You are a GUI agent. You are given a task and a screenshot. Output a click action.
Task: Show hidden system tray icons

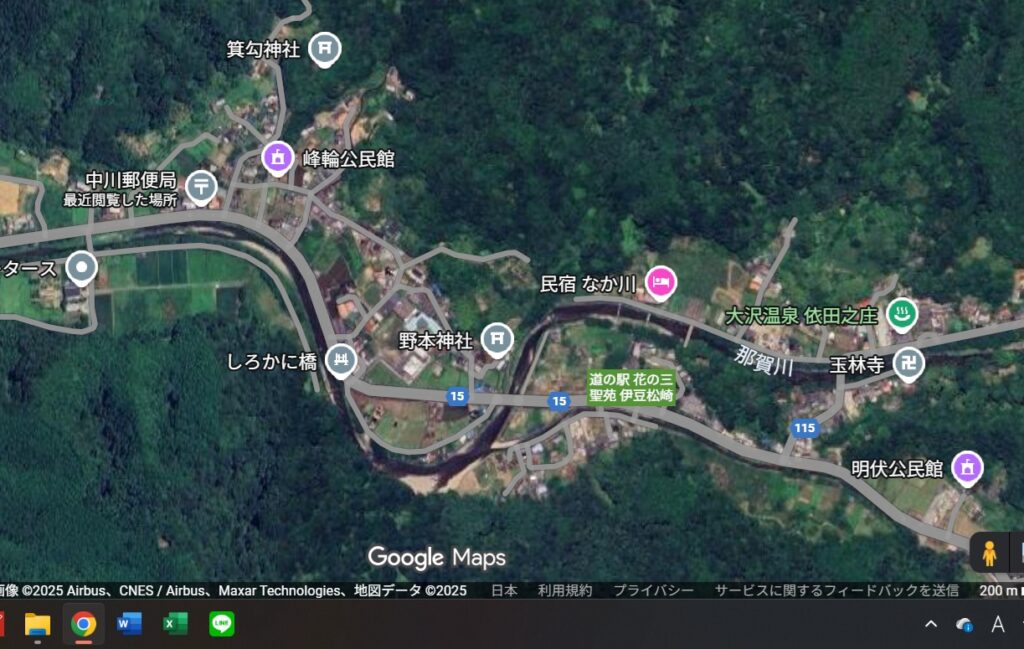coord(931,625)
